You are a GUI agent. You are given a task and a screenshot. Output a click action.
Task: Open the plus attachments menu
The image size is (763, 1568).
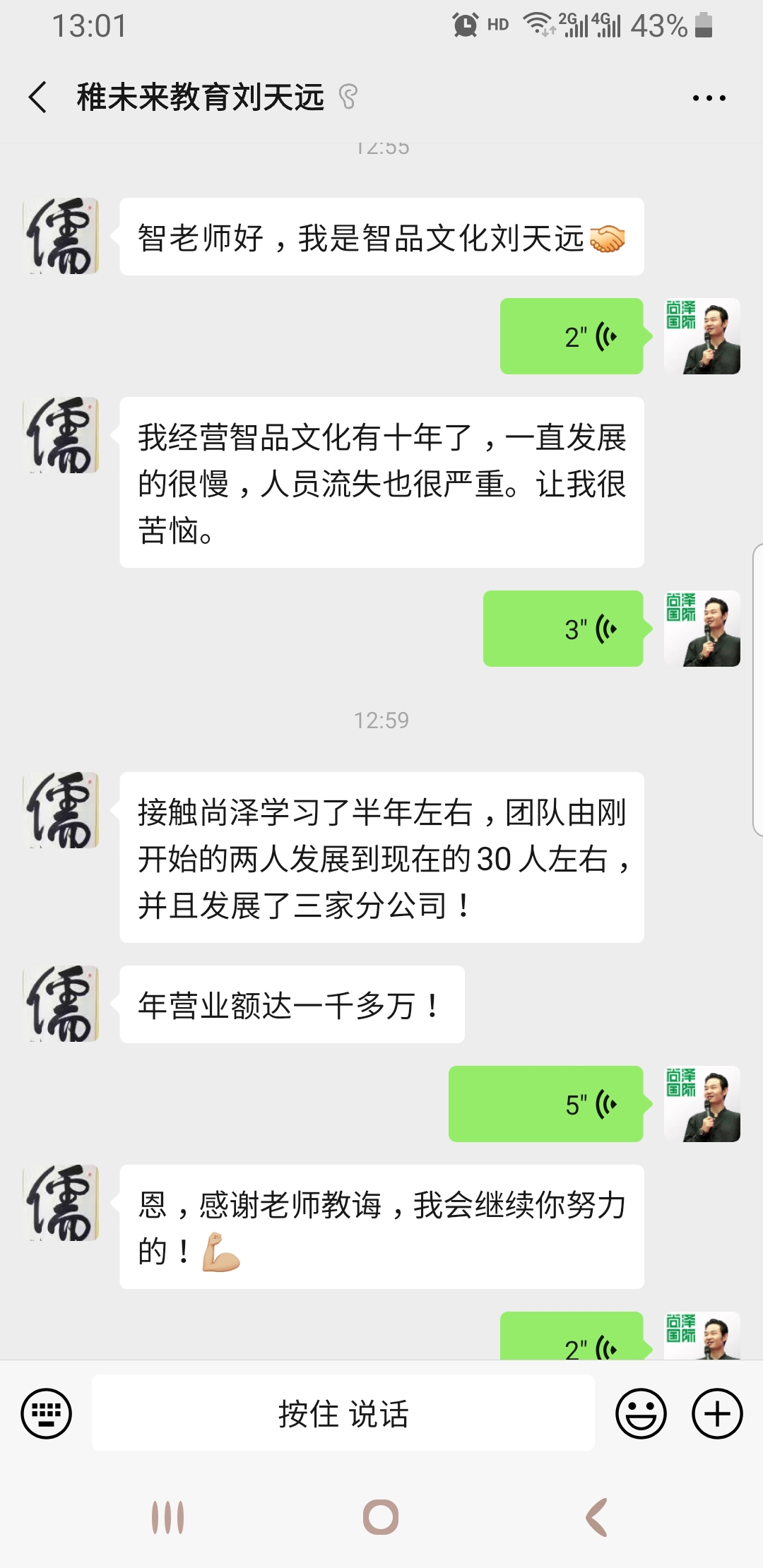point(717,1413)
